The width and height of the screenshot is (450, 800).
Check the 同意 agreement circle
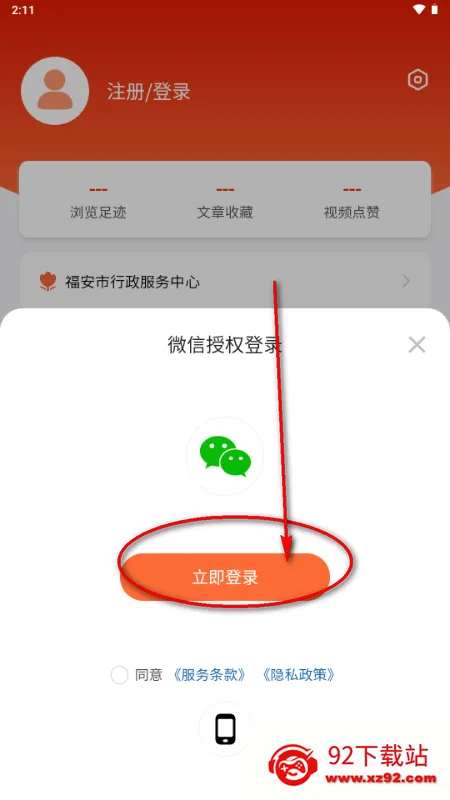[119, 676]
